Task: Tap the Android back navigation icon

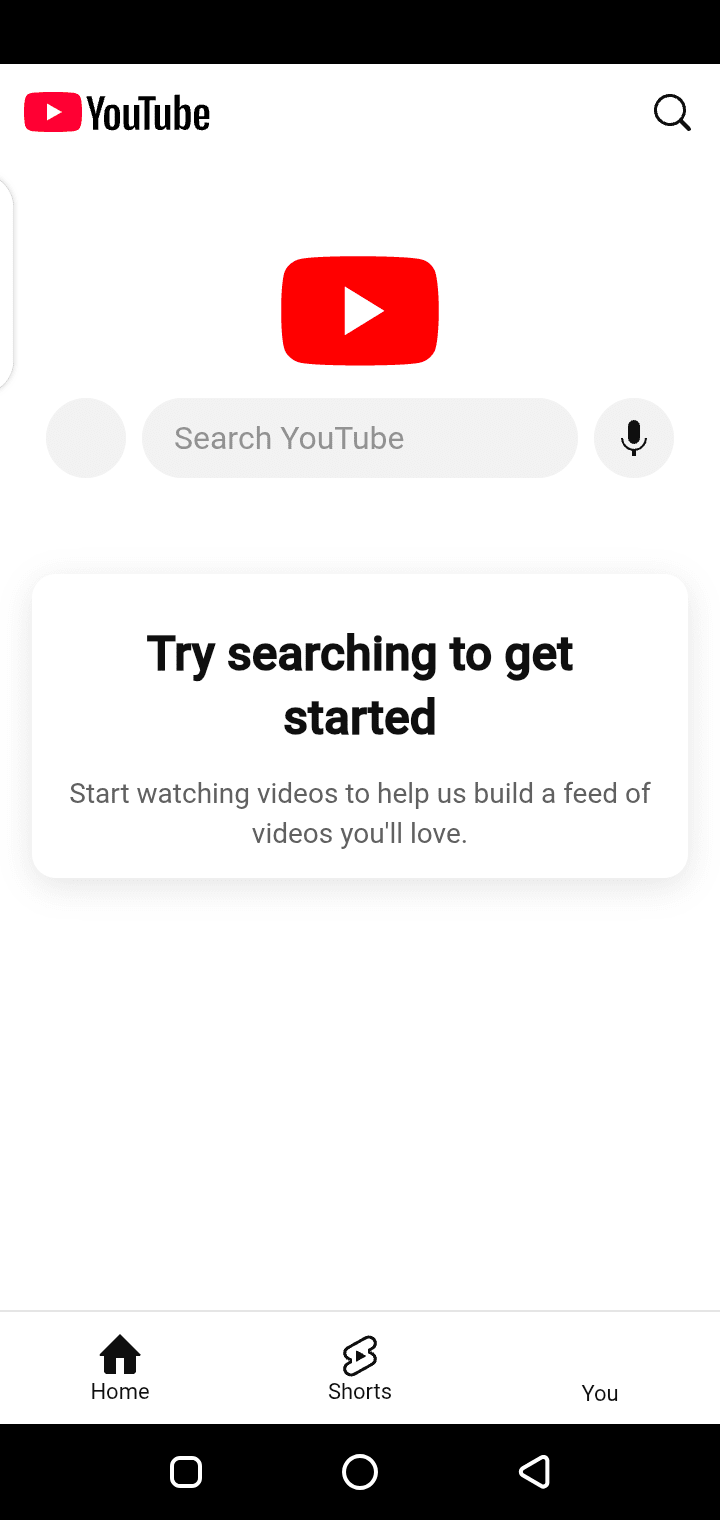Action: pos(535,1471)
